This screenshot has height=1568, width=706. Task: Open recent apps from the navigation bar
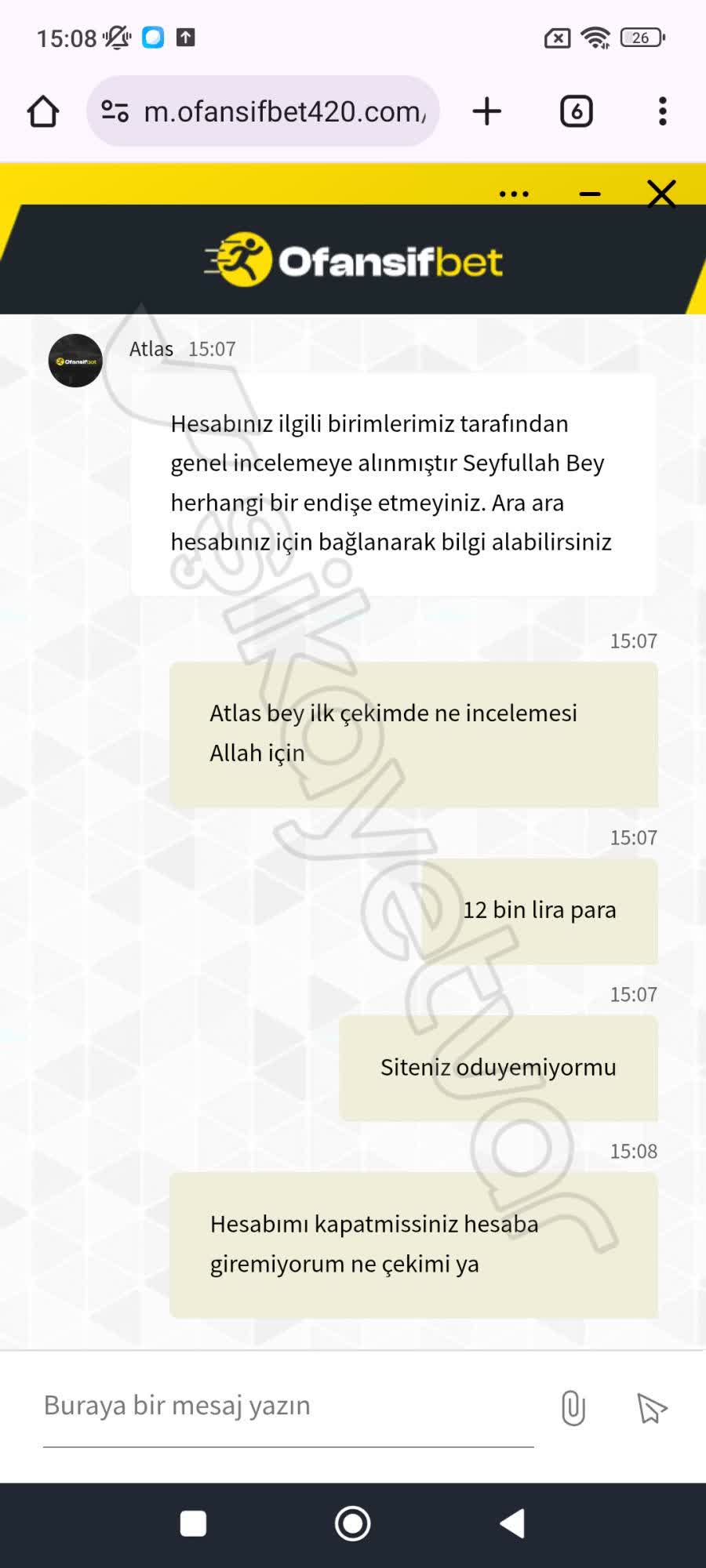193,1523
